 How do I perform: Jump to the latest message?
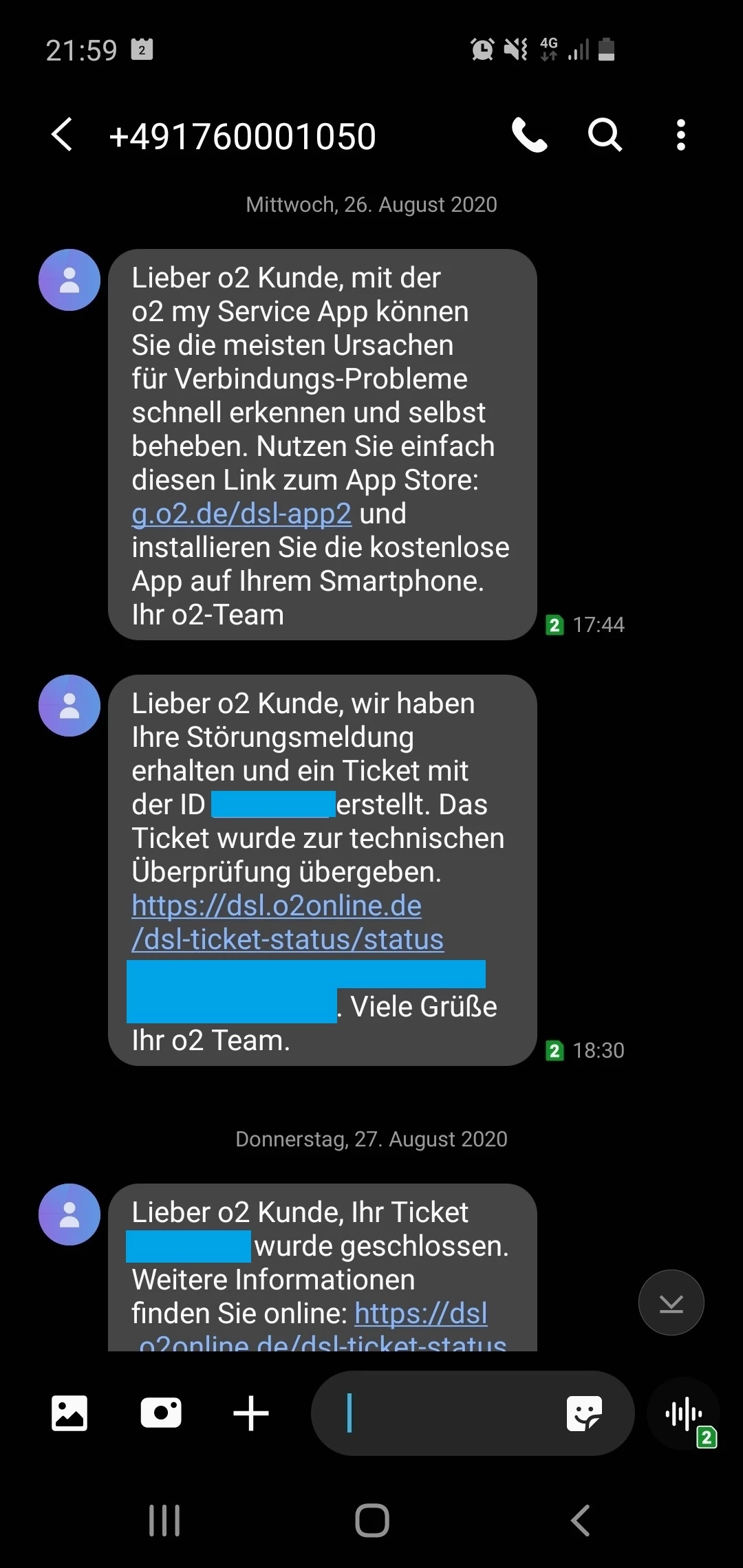(671, 1303)
